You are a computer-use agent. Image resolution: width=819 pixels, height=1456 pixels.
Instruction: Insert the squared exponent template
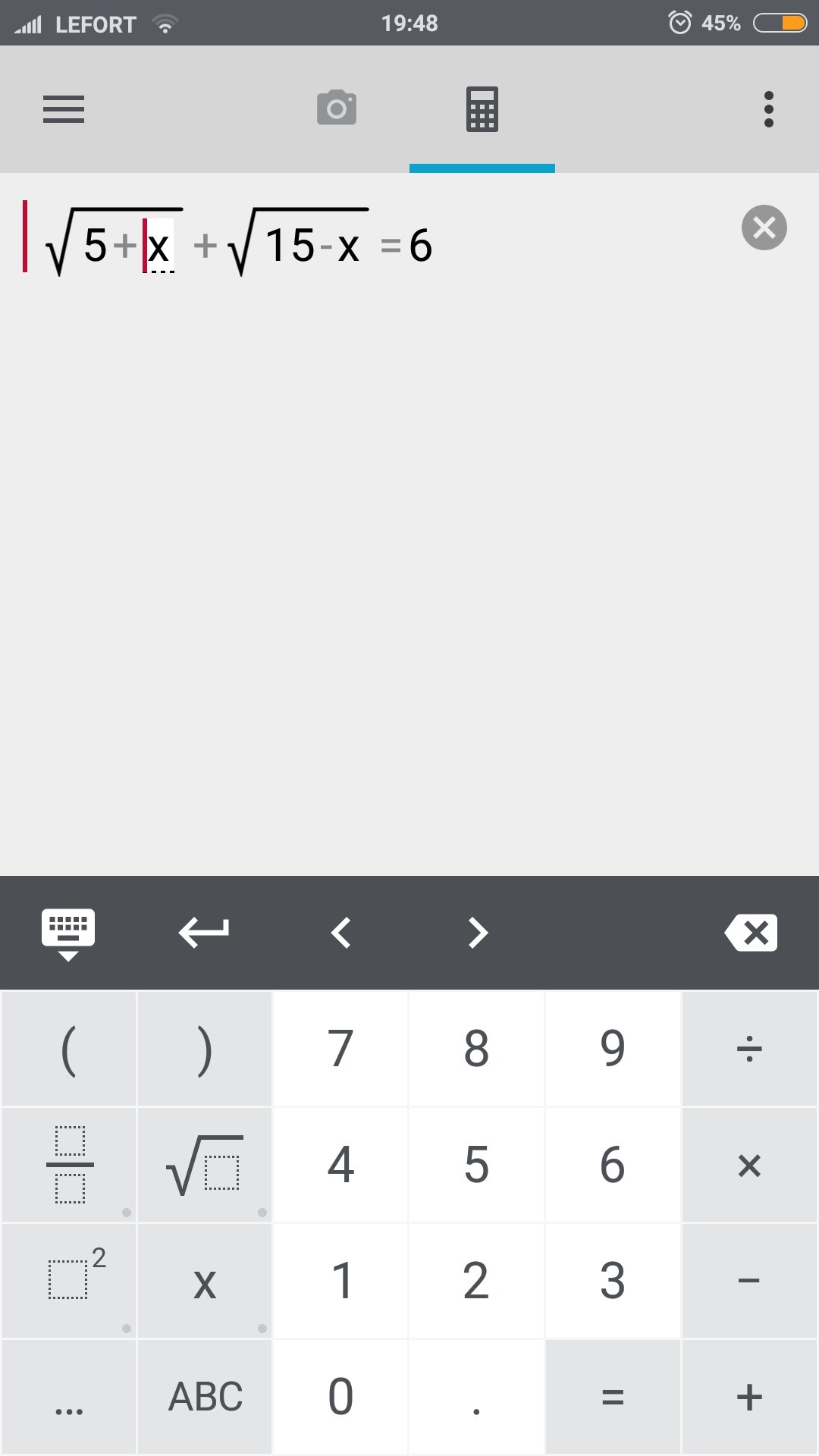(69, 1281)
